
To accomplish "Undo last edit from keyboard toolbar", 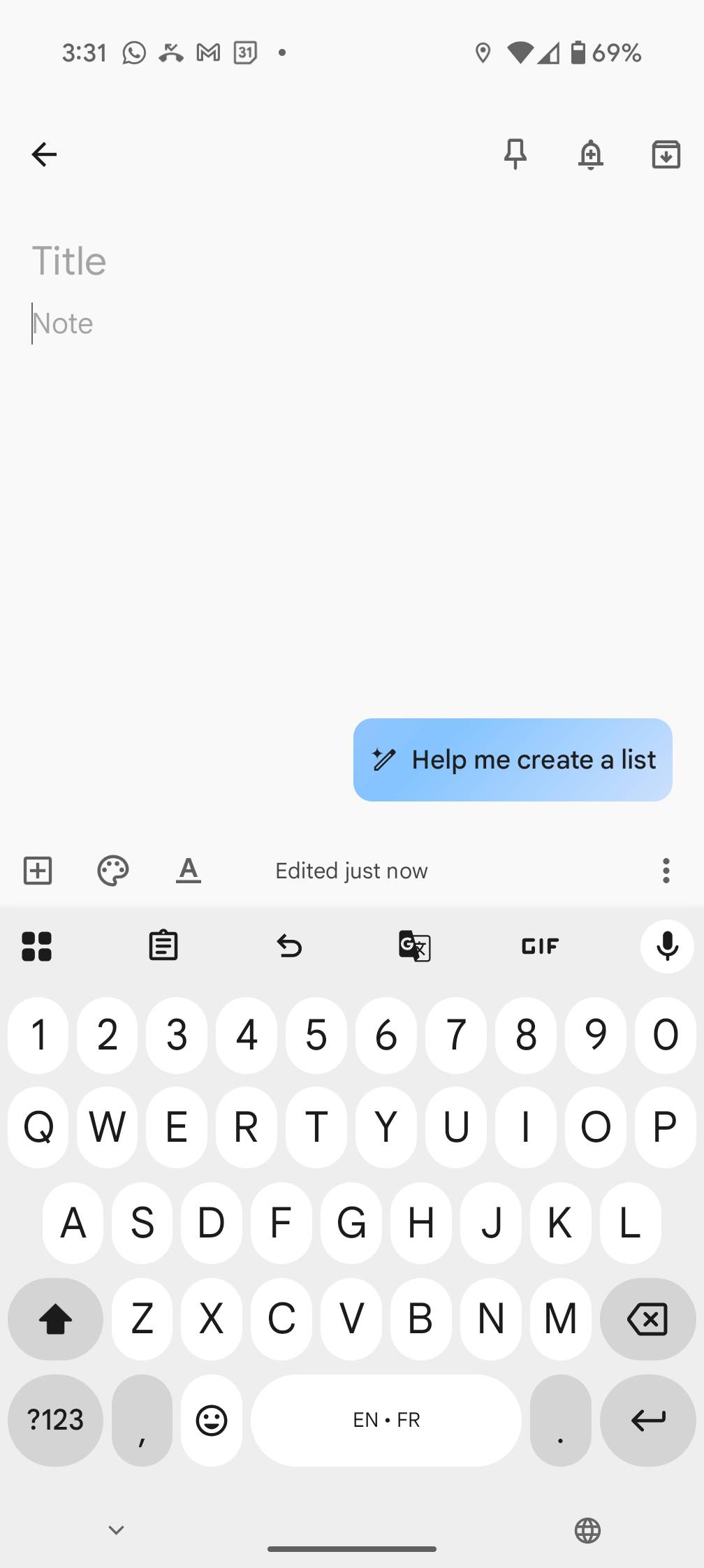I will (289, 946).
